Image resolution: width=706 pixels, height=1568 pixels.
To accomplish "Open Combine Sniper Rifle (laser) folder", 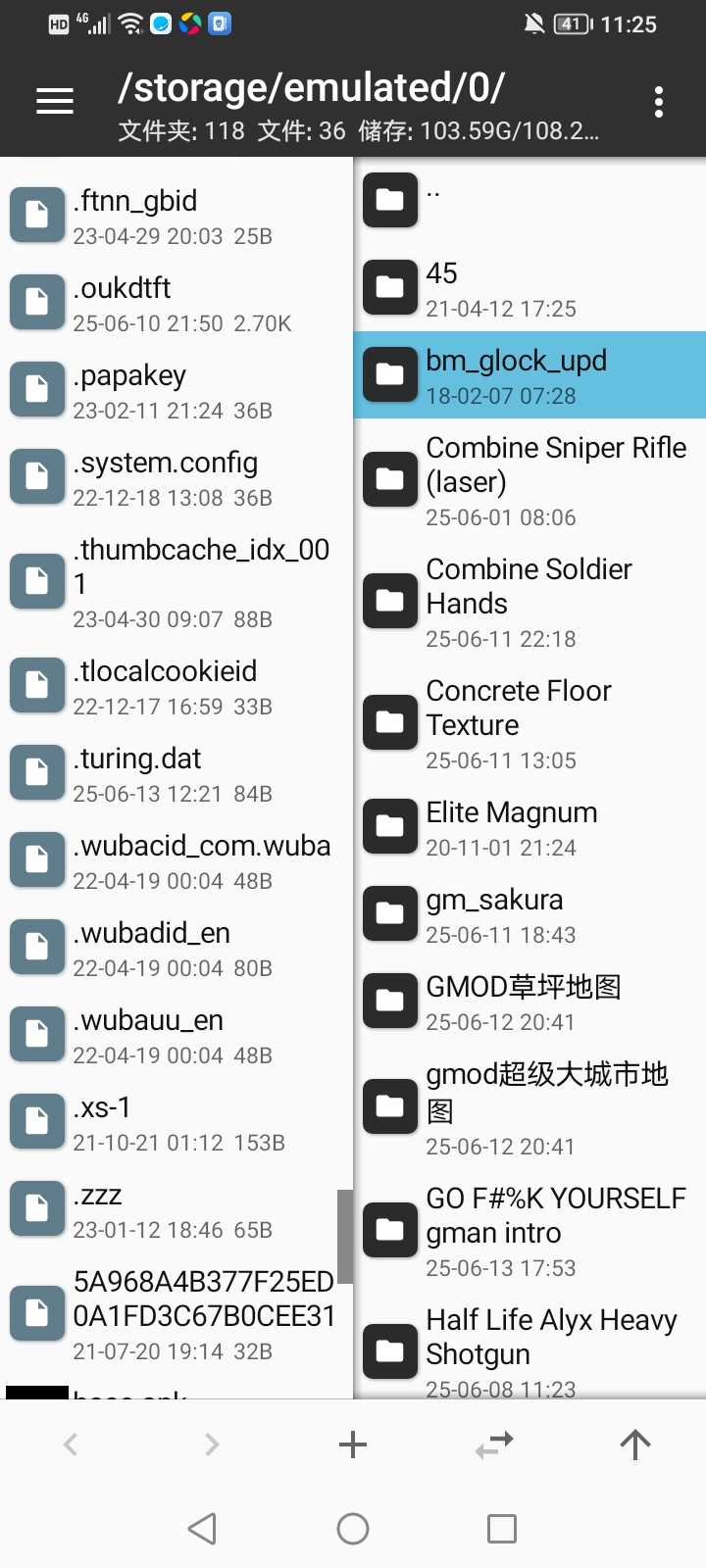I will click(529, 479).
